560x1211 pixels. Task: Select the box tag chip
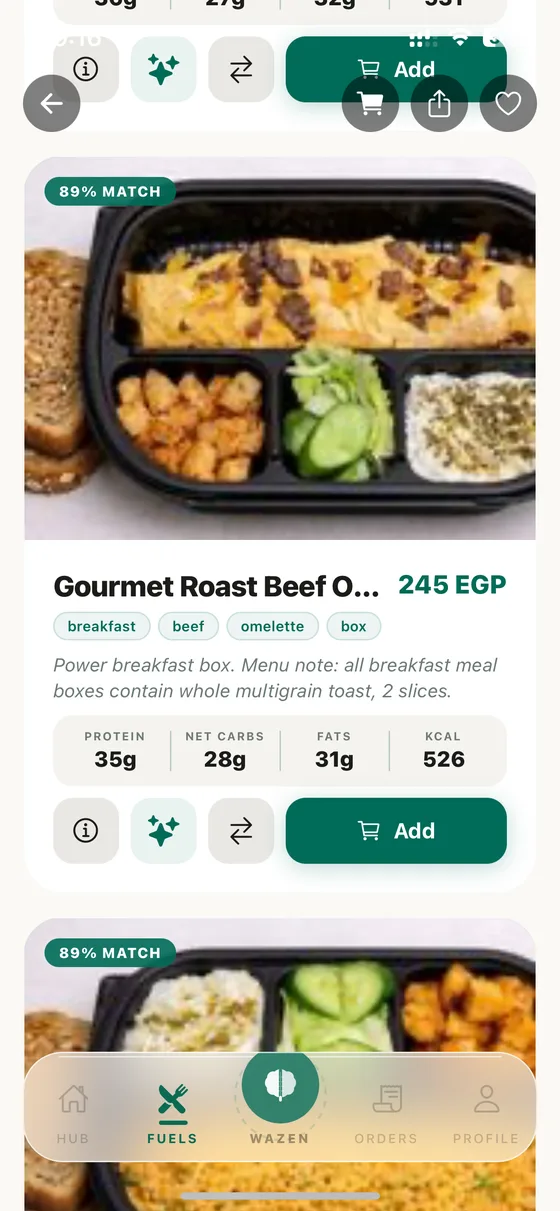354,626
